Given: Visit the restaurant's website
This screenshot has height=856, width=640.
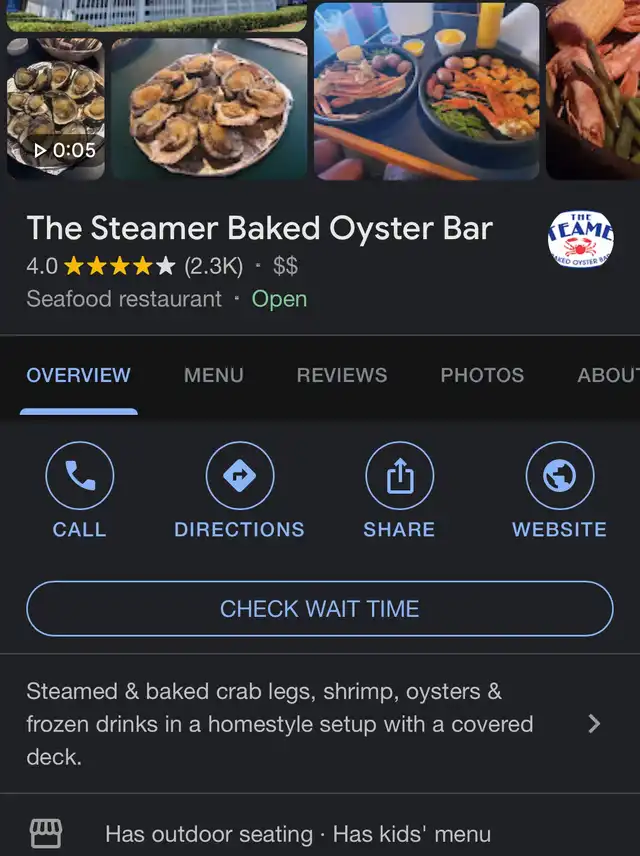Looking at the screenshot, I should click(x=559, y=491).
